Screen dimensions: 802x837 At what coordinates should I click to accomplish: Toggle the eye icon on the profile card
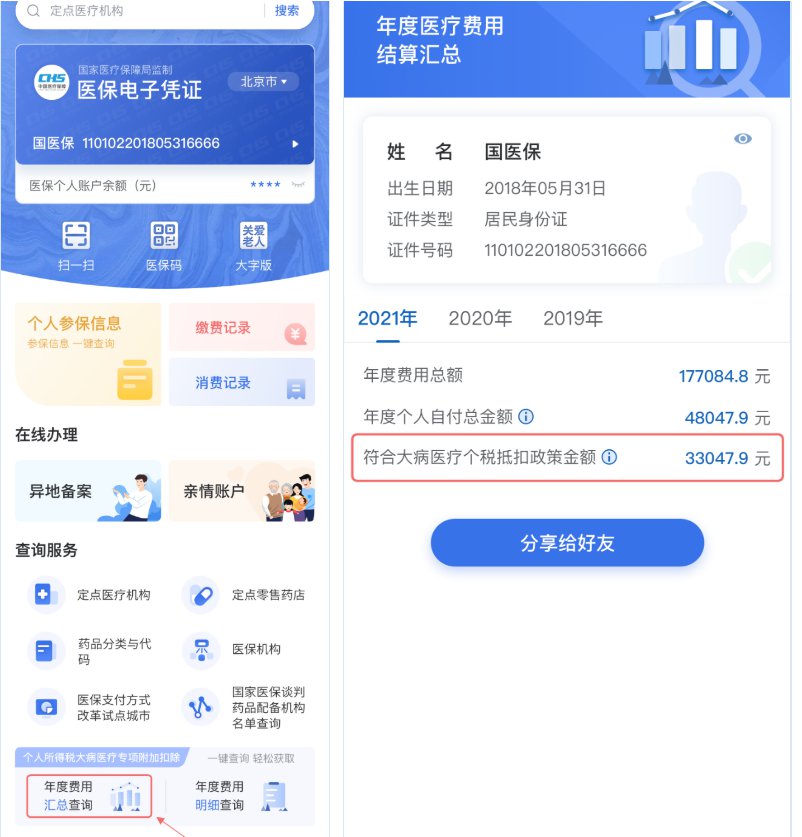click(x=742, y=139)
